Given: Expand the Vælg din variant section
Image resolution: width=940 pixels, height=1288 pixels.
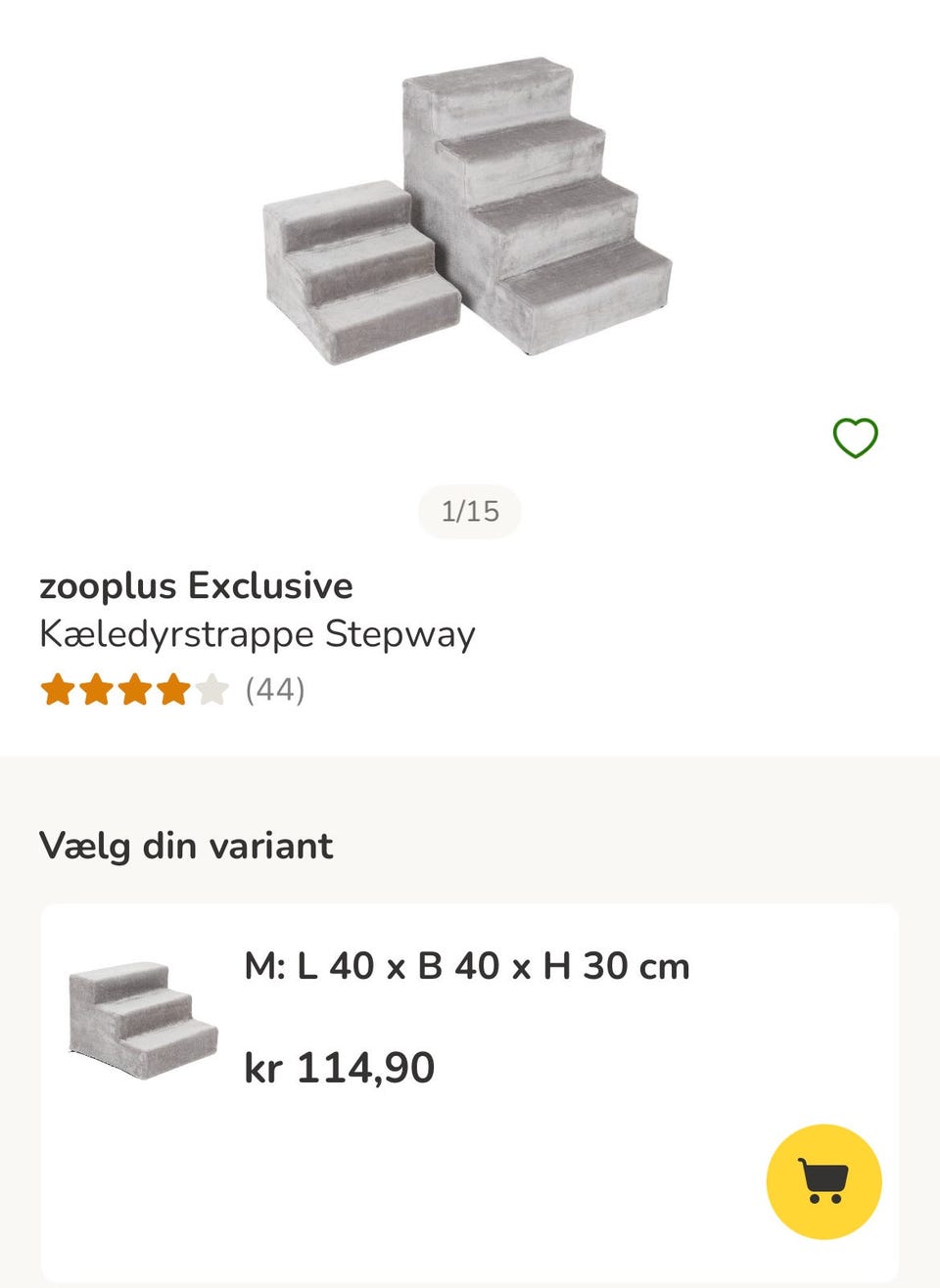Looking at the screenshot, I should click(186, 846).
